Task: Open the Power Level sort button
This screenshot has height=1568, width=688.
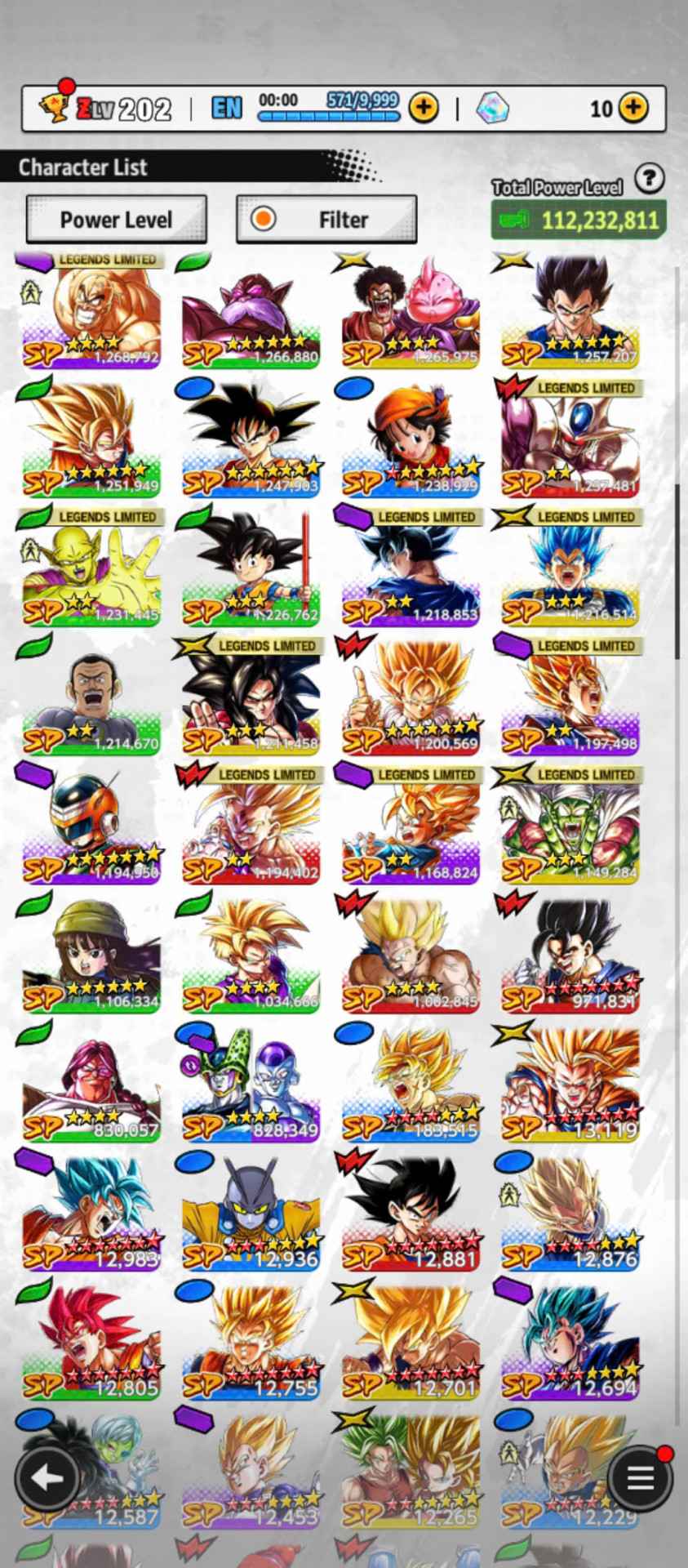Action: pos(116,219)
